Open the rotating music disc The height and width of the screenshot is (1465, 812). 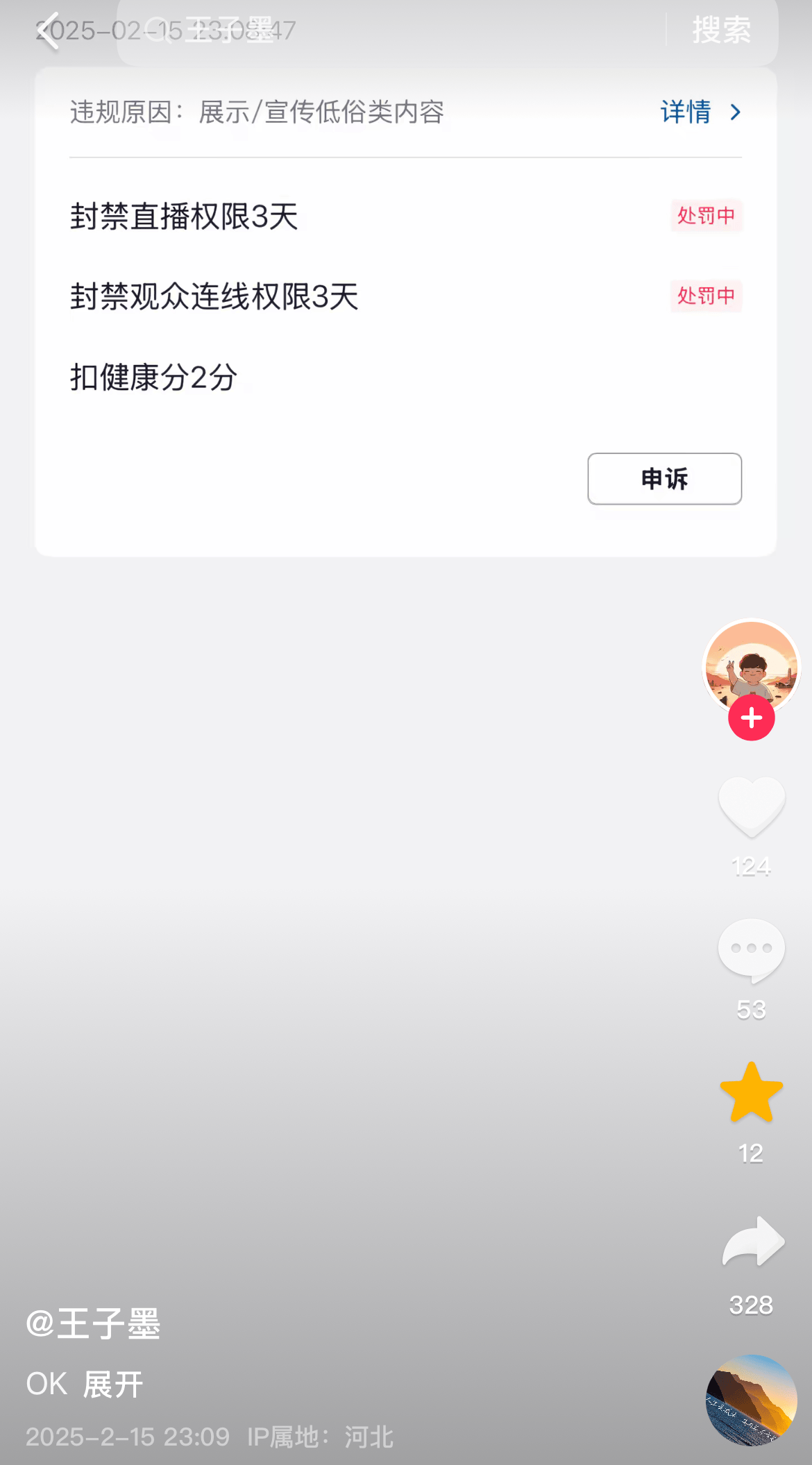[x=751, y=1400]
